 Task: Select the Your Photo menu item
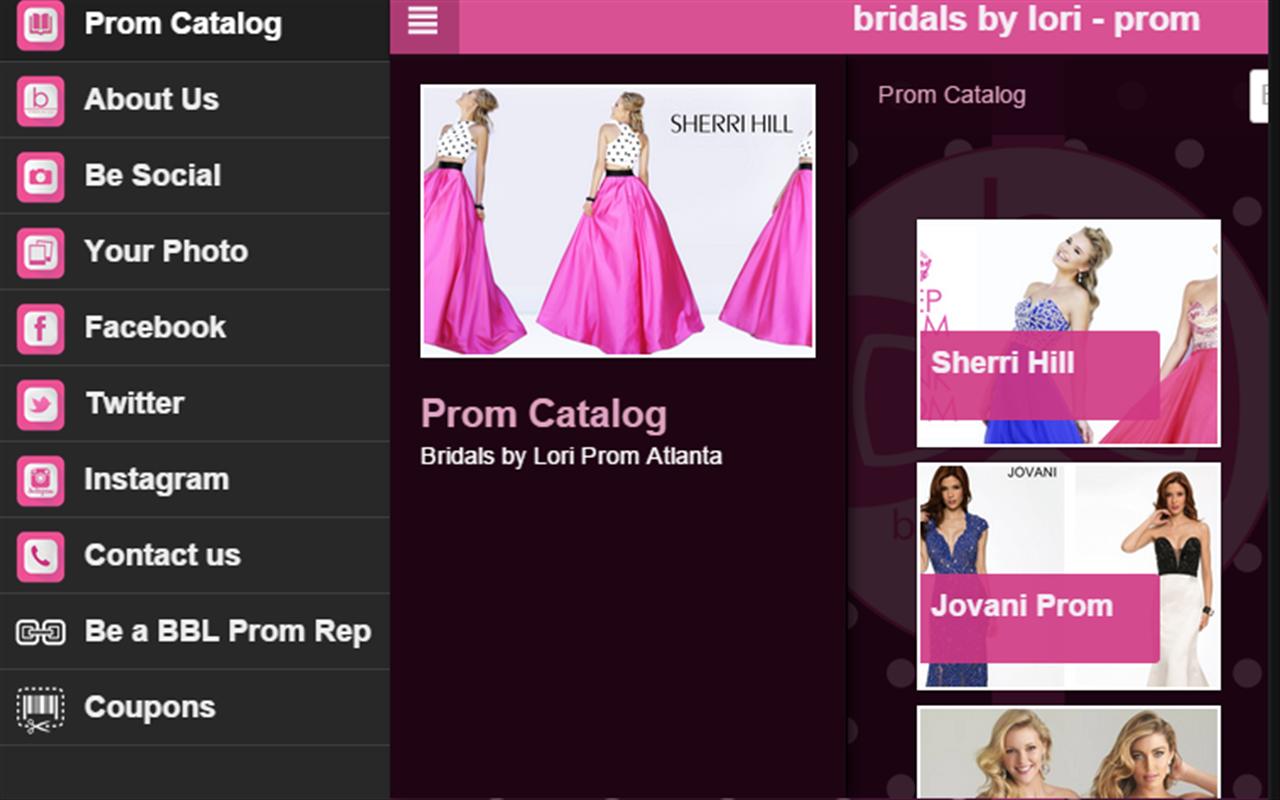pos(165,251)
